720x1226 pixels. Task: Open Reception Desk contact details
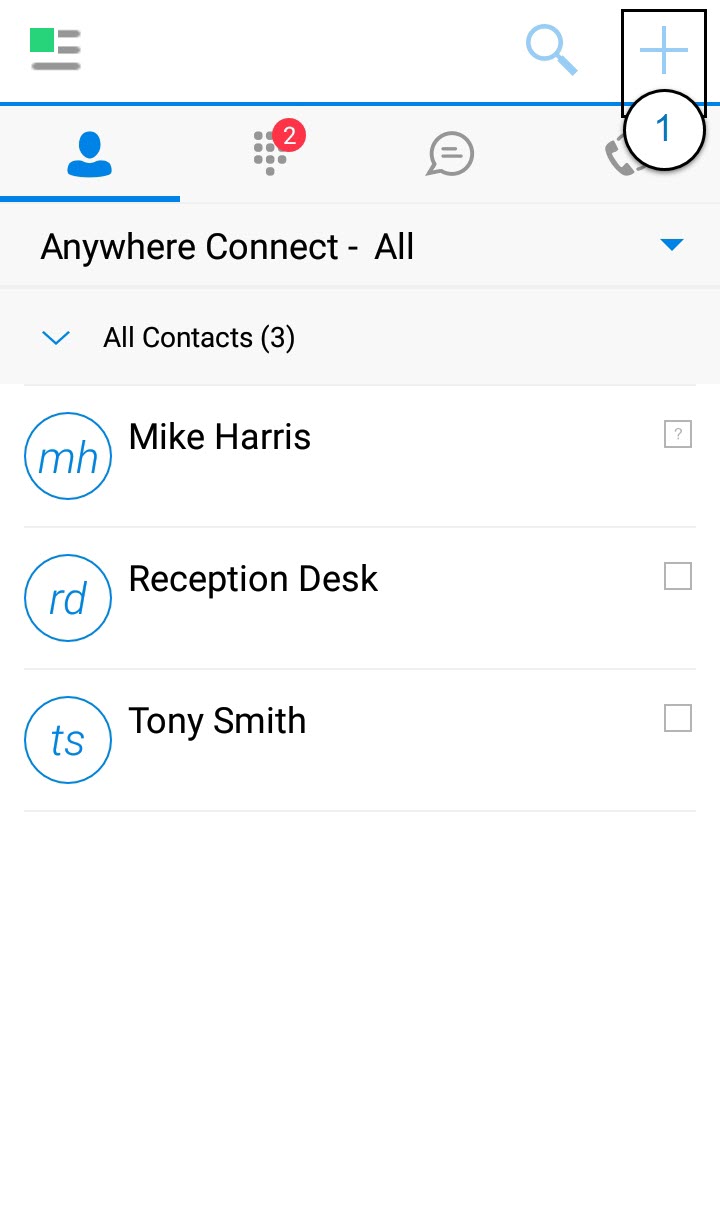(x=253, y=578)
